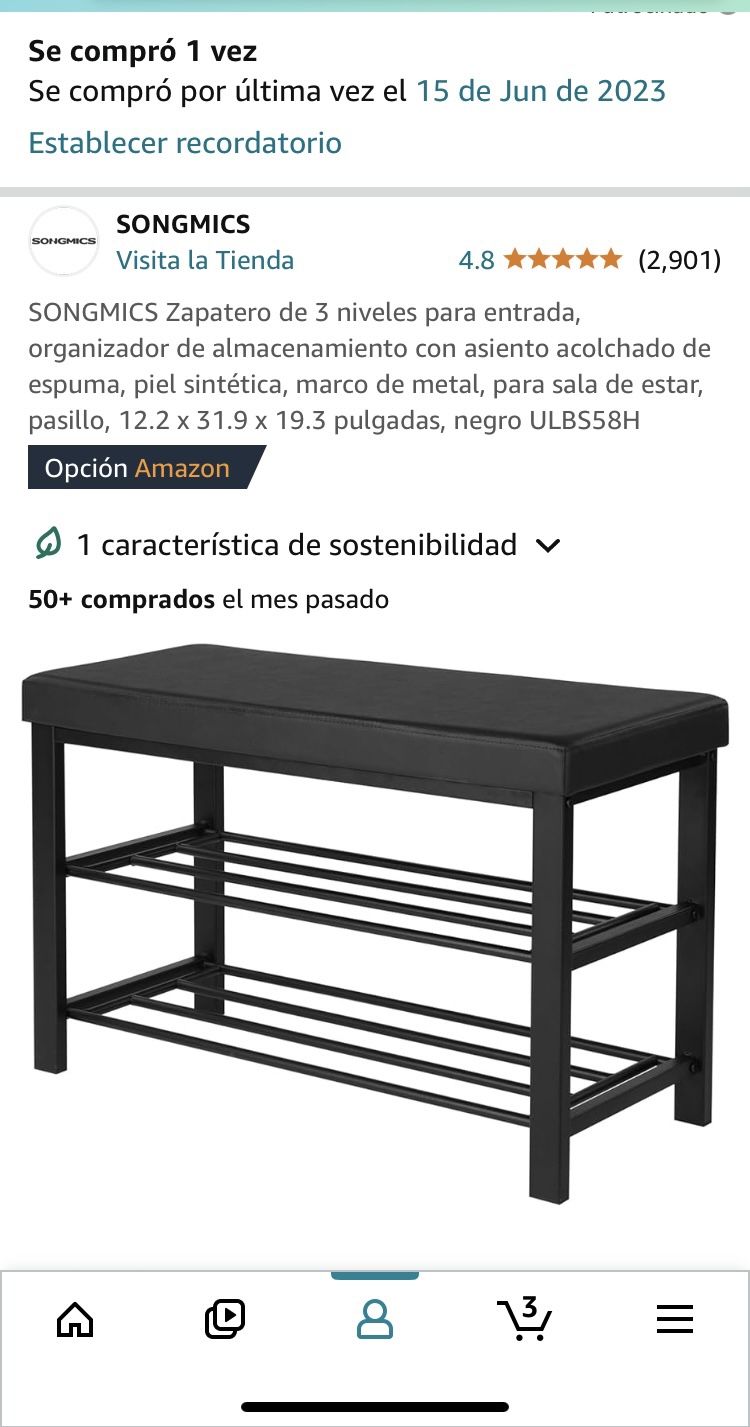Screen dimensions: 750x1427
Task: Select the profile icon in bottom navigation
Action: [375, 1318]
